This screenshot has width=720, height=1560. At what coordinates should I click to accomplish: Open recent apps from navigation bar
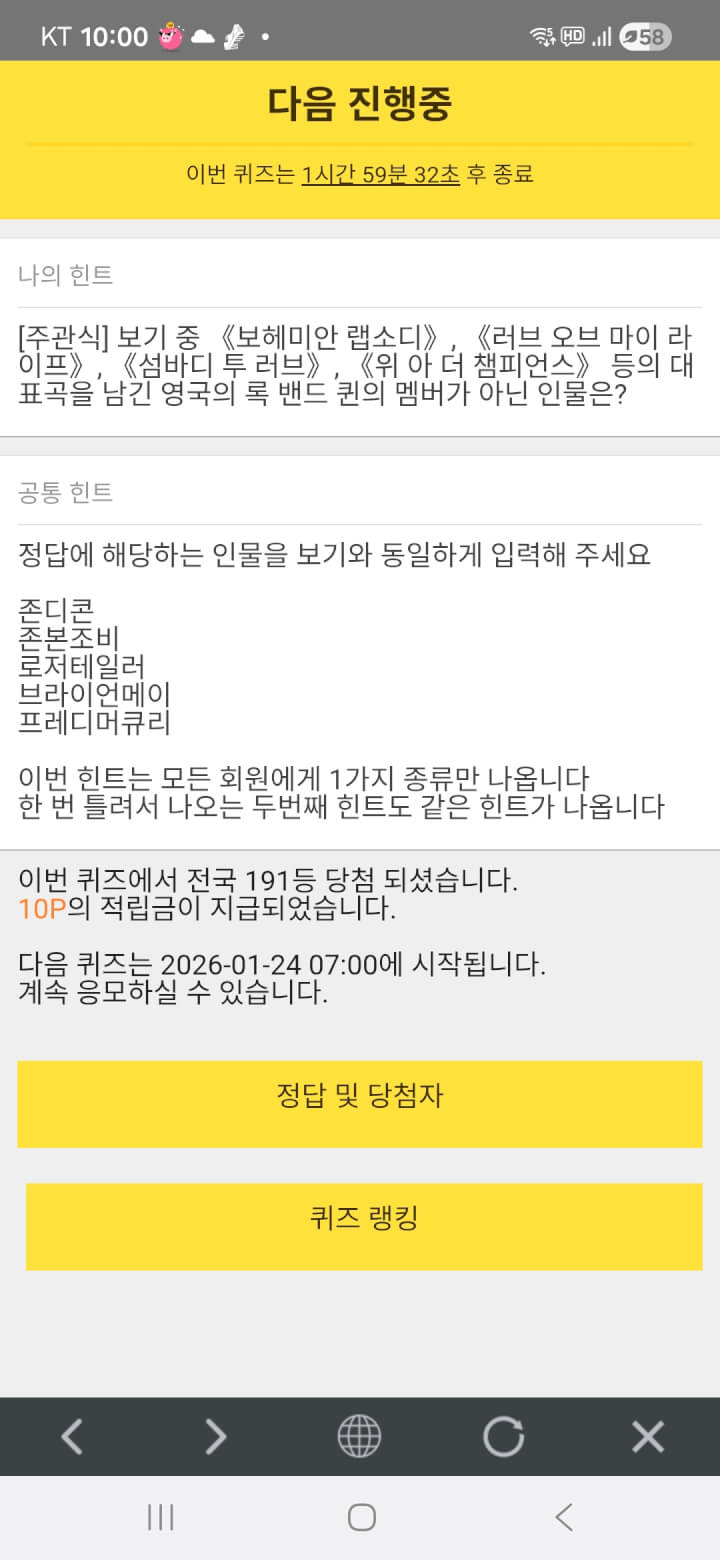tap(160, 1517)
